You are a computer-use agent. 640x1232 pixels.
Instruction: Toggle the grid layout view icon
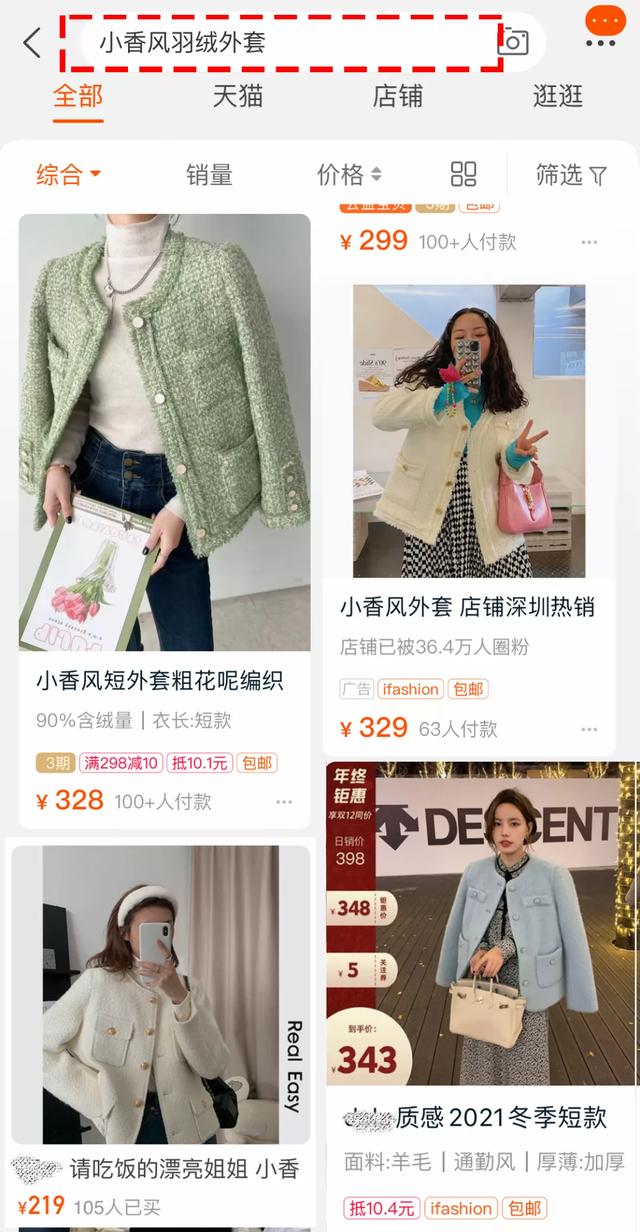463,175
